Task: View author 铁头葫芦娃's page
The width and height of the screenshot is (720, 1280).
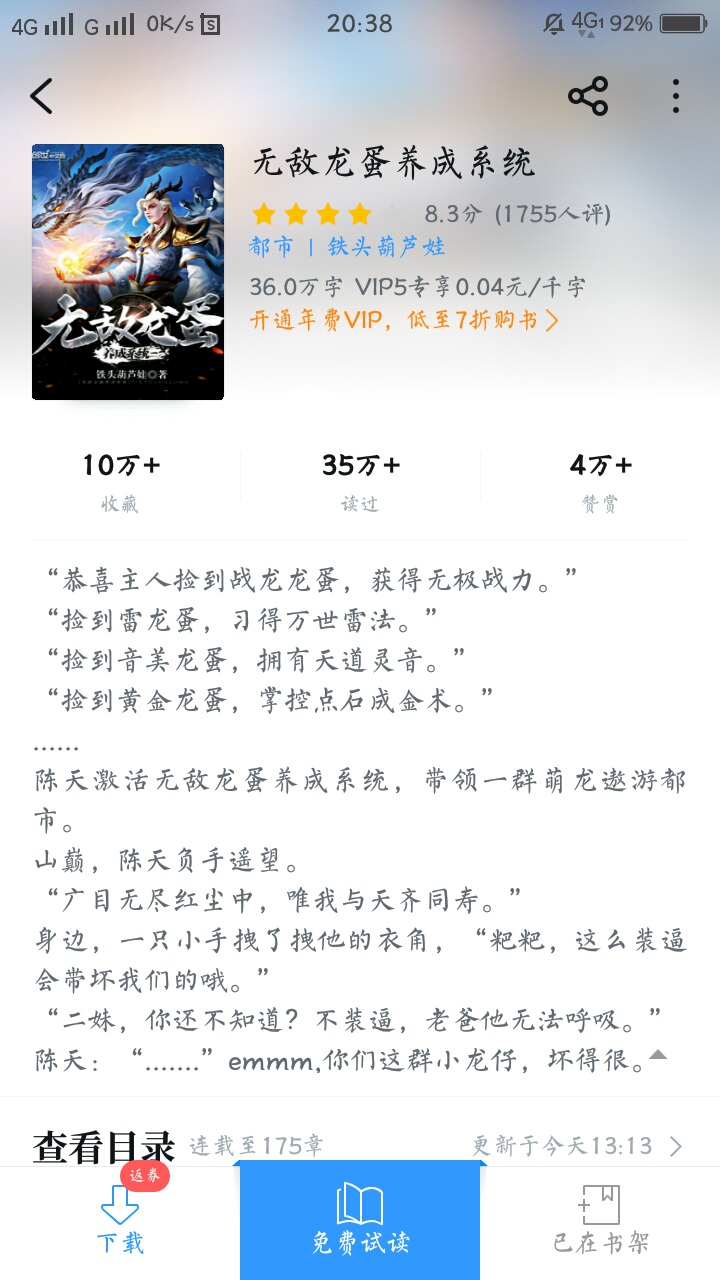Action: point(387,247)
